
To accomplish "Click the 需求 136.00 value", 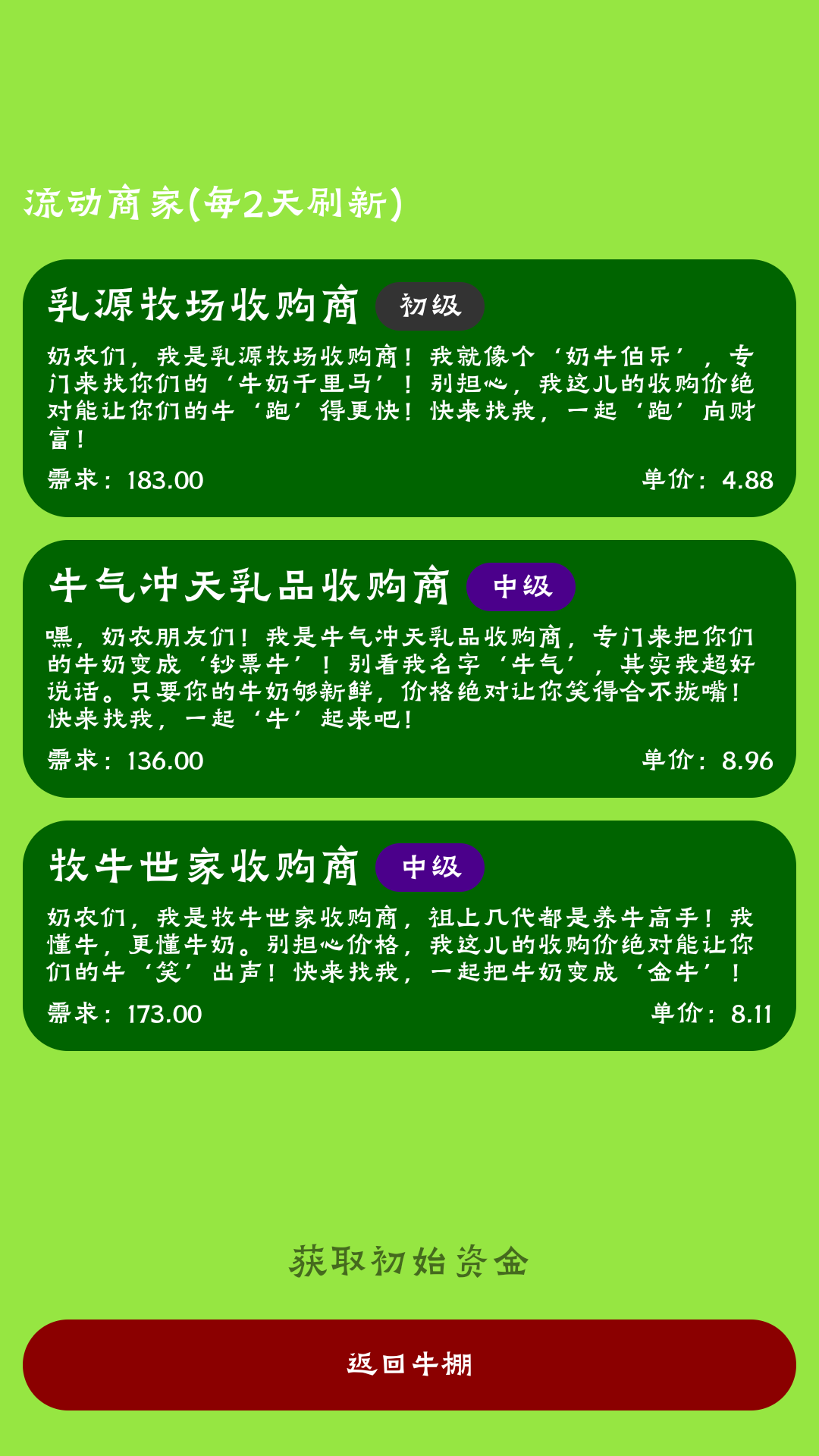I will point(124,761).
